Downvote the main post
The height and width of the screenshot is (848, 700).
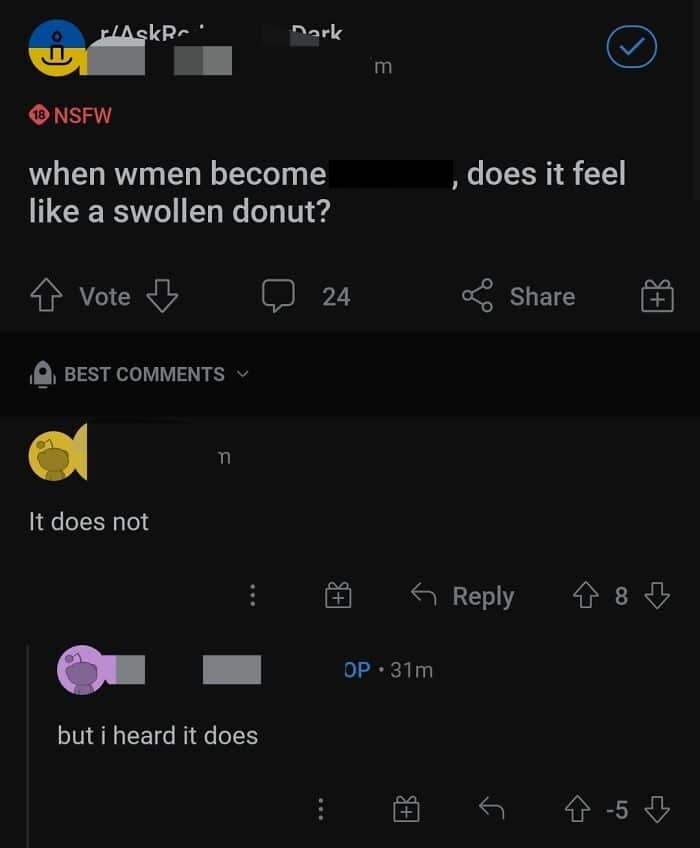click(x=162, y=296)
